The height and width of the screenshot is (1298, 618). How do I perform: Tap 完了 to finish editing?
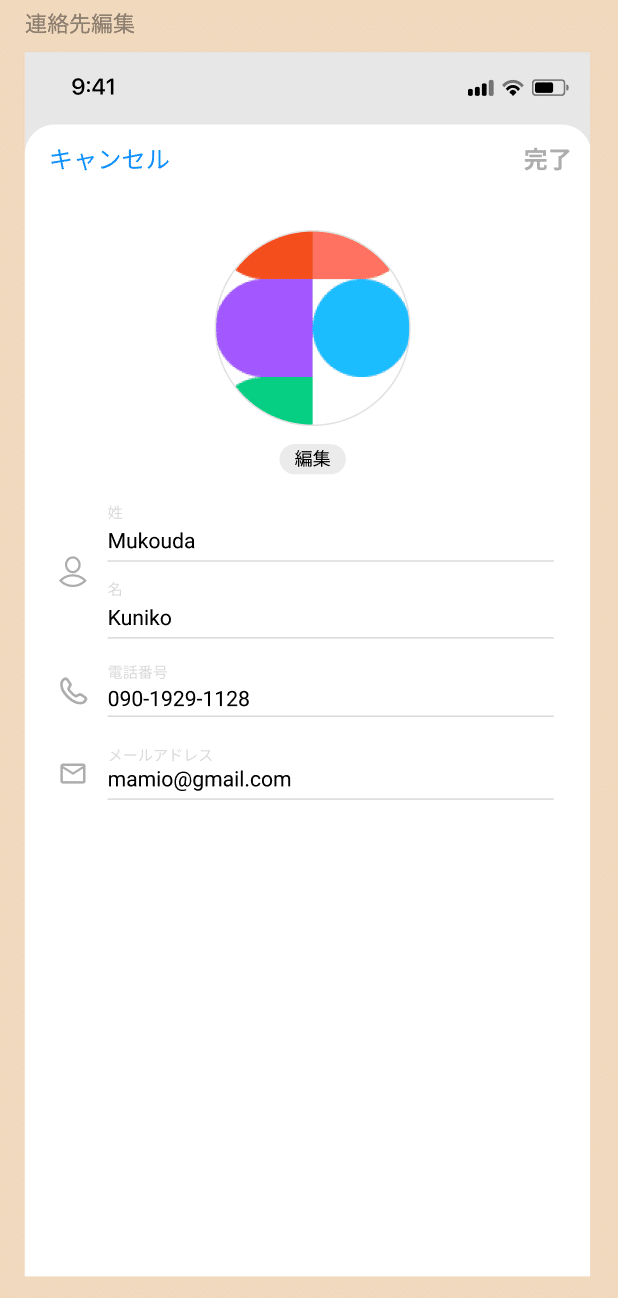click(x=546, y=160)
